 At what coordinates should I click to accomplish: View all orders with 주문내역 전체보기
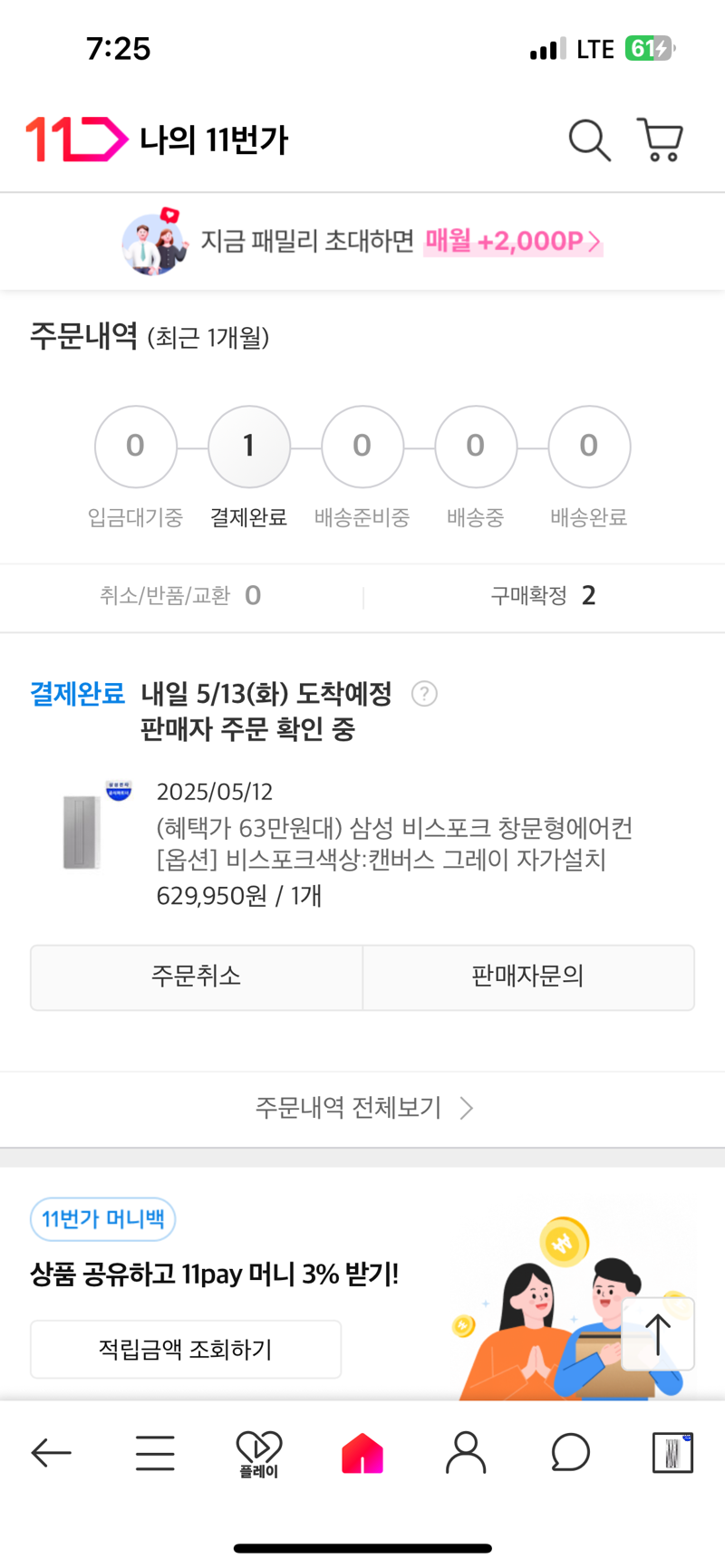pos(362,1108)
